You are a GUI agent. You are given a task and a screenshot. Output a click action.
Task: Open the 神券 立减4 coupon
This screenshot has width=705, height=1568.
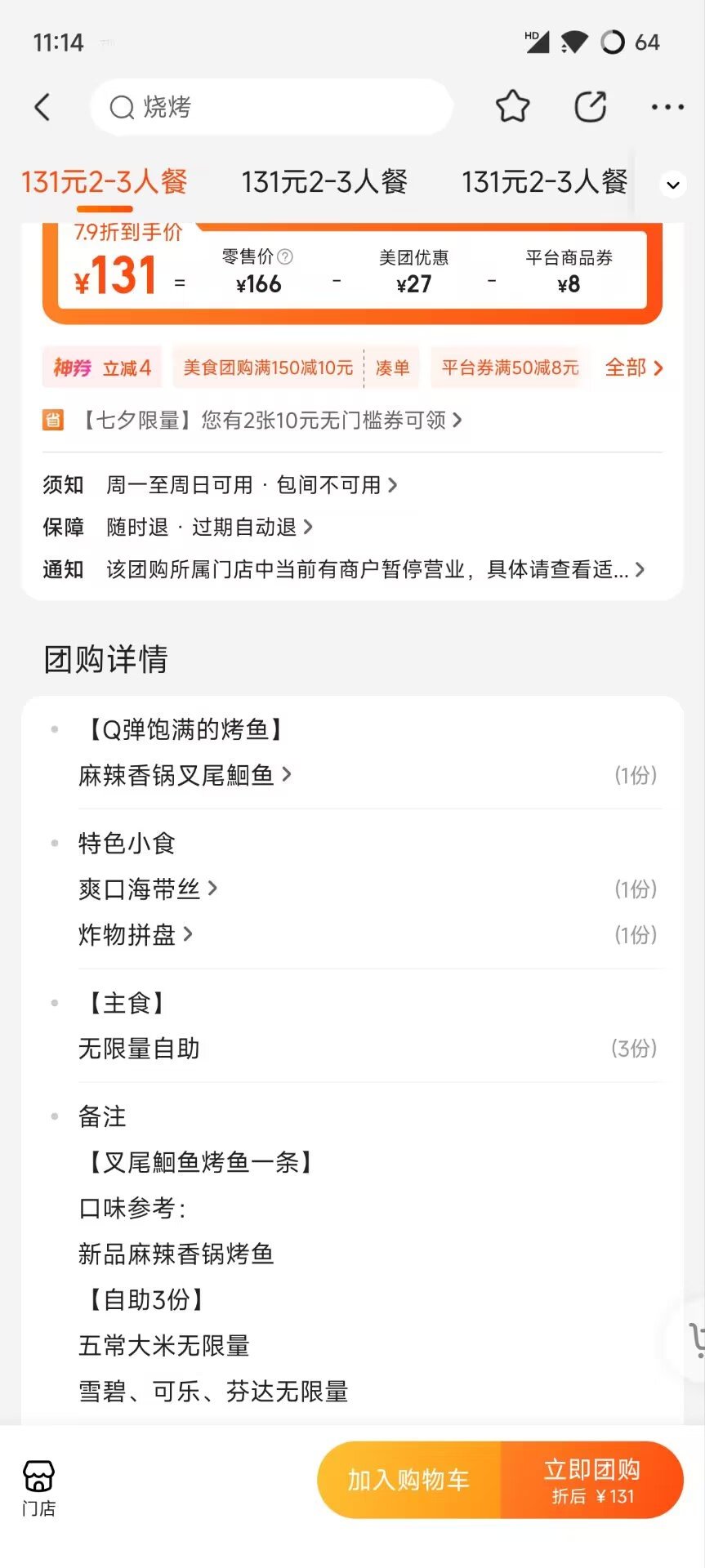click(102, 368)
